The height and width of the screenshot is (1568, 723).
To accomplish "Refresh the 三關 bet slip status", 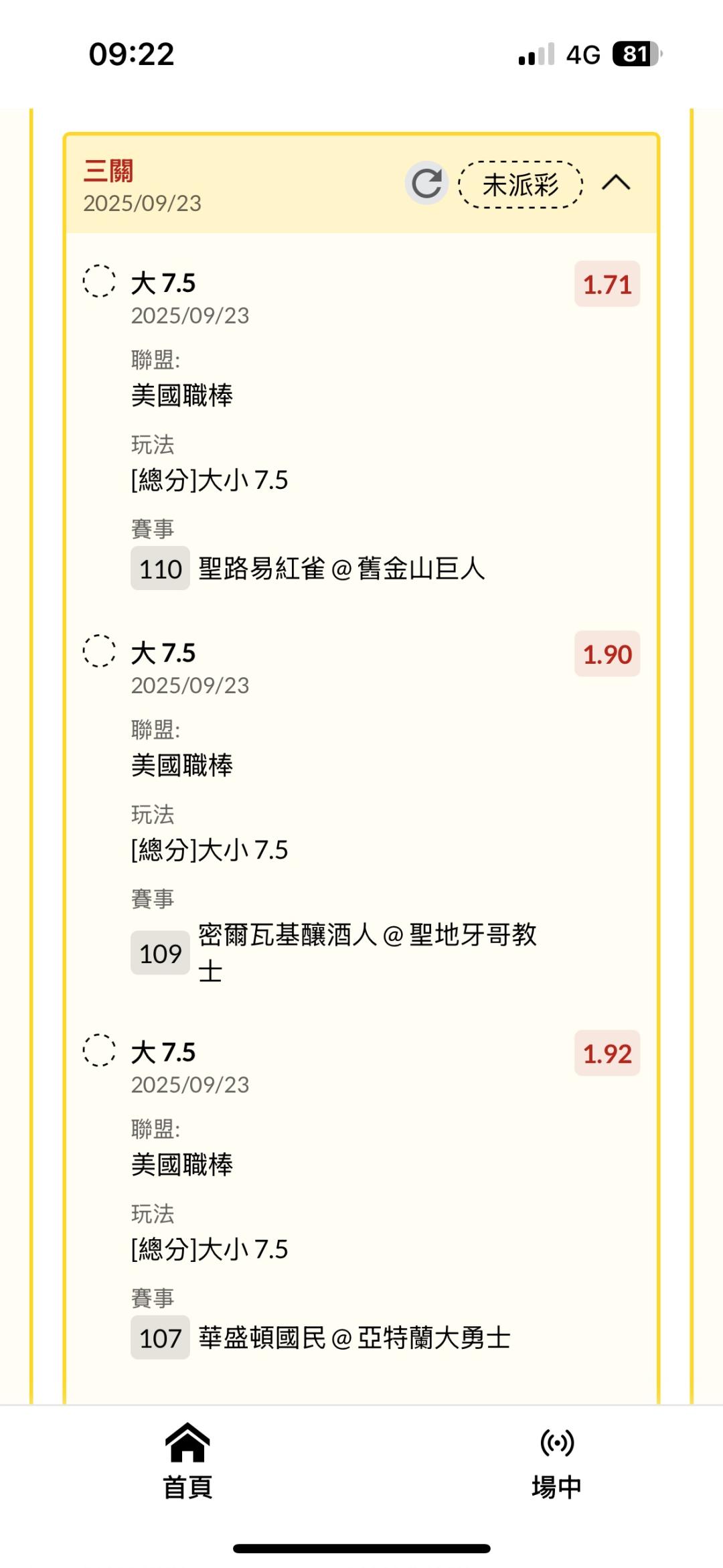I will [x=426, y=183].
